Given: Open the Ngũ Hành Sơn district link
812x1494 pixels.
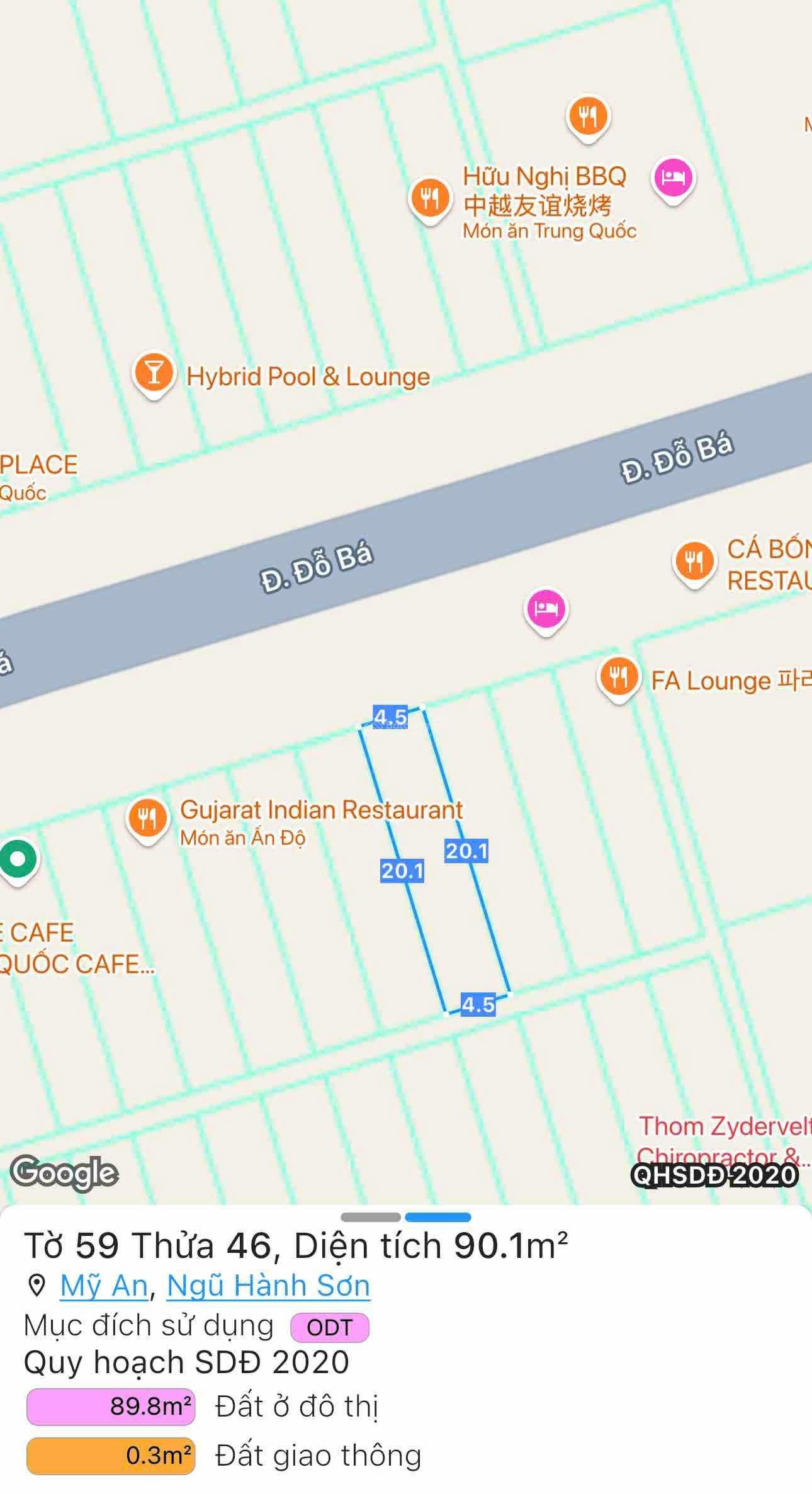Looking at the screenshot, I should [x=268, y=1286].
